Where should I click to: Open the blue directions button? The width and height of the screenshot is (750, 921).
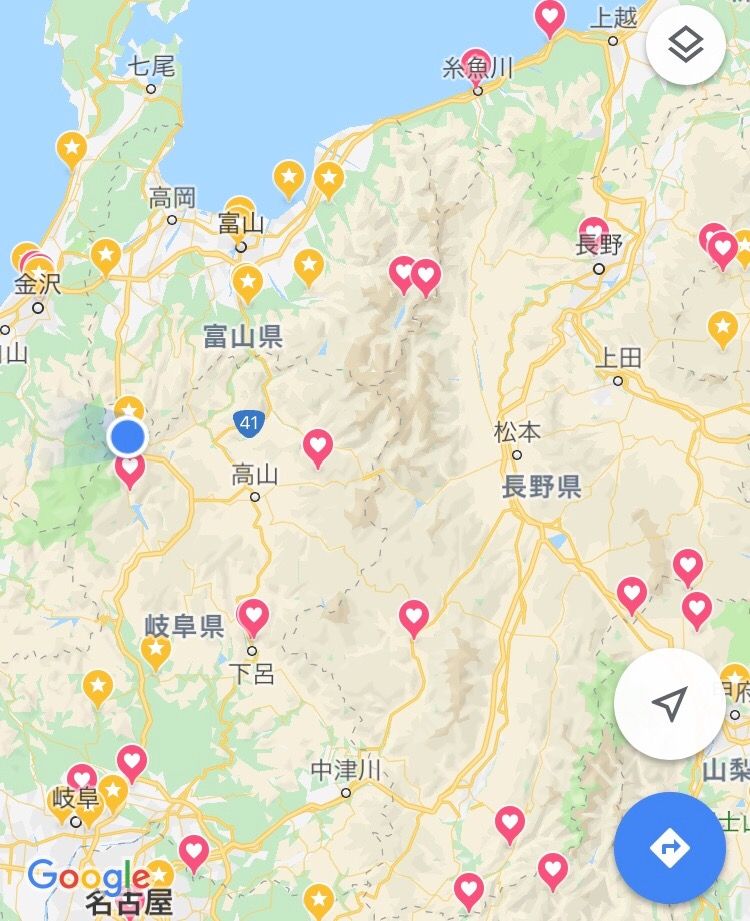[x=669, y=848]
